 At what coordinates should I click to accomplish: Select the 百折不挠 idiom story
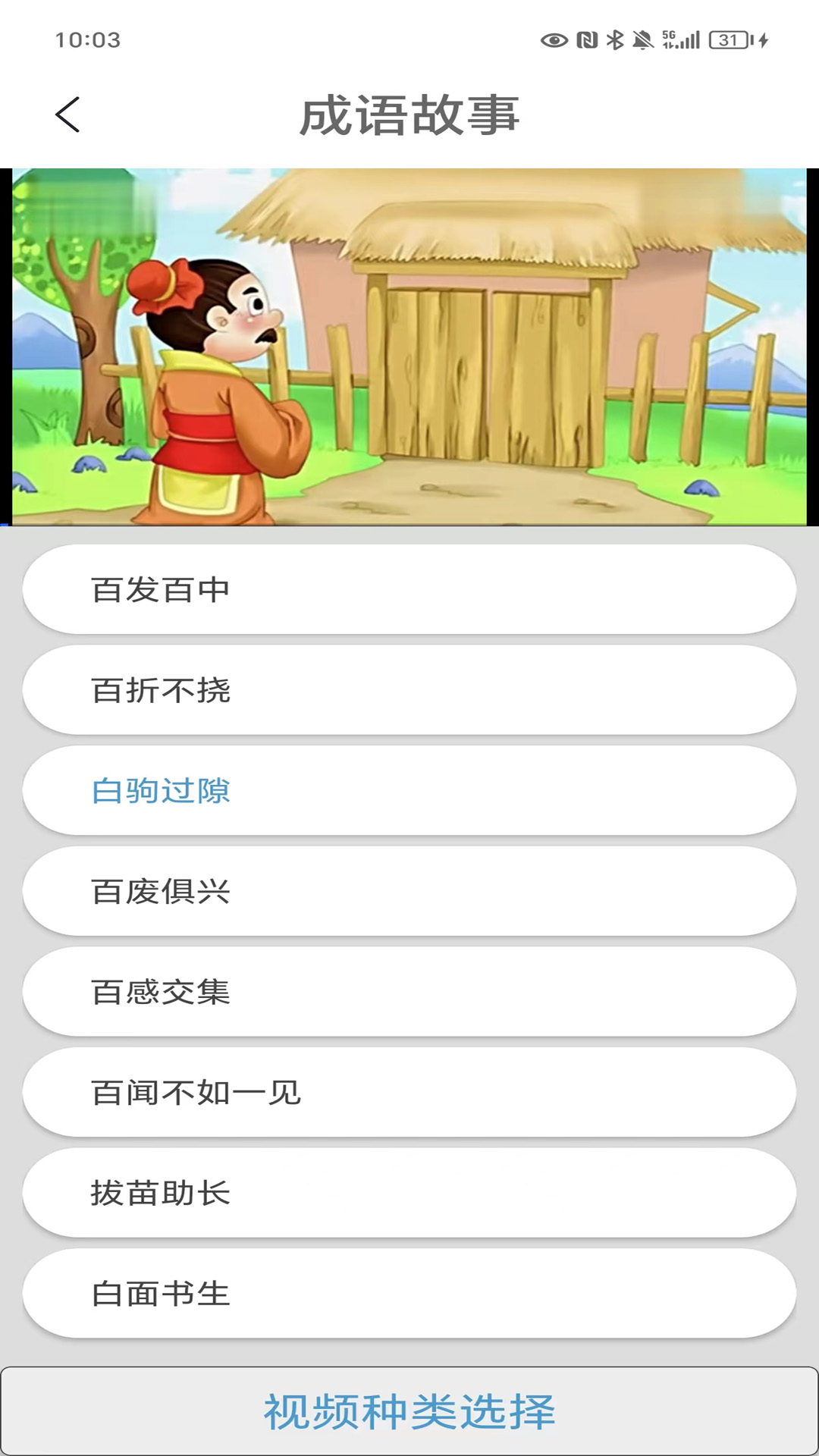409,691
